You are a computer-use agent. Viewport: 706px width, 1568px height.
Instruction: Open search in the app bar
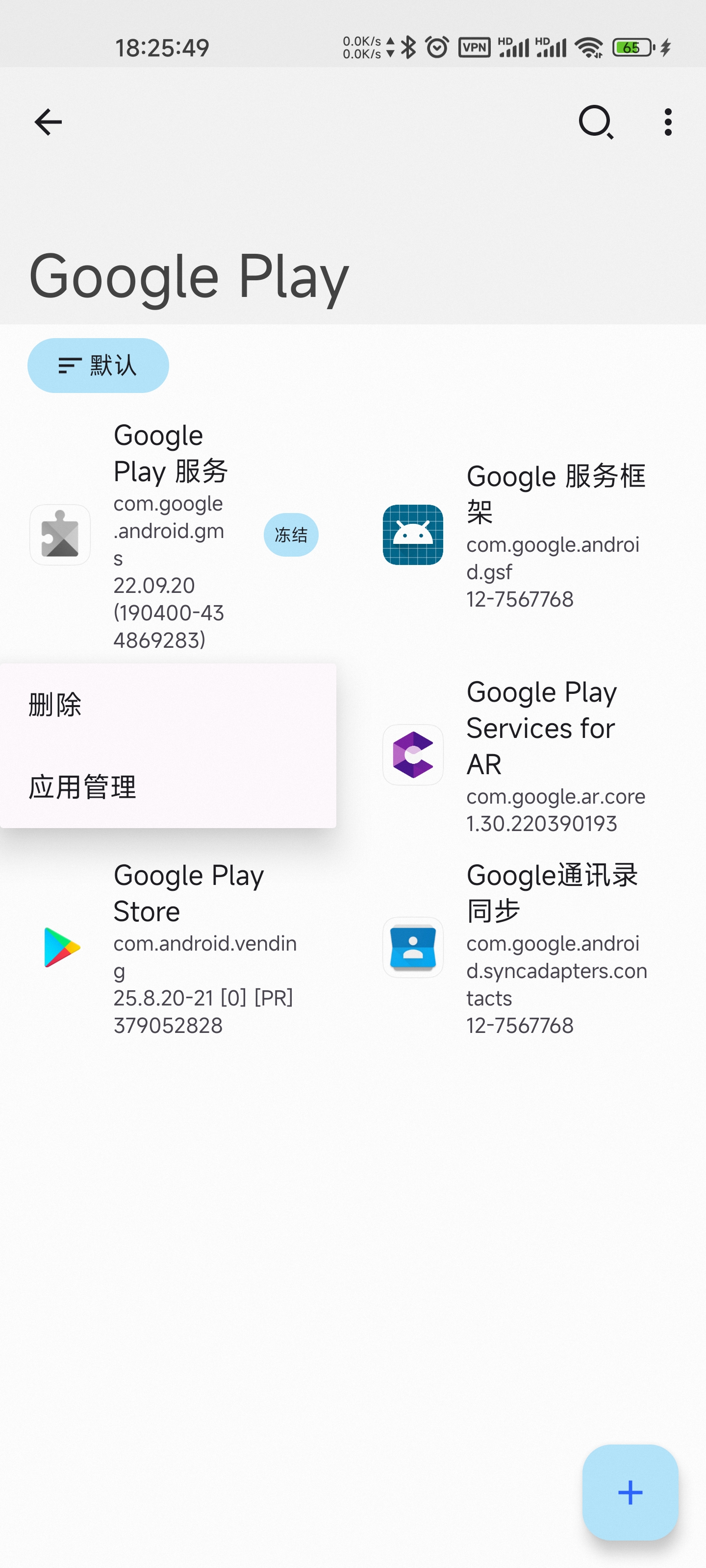pos(595,122)
